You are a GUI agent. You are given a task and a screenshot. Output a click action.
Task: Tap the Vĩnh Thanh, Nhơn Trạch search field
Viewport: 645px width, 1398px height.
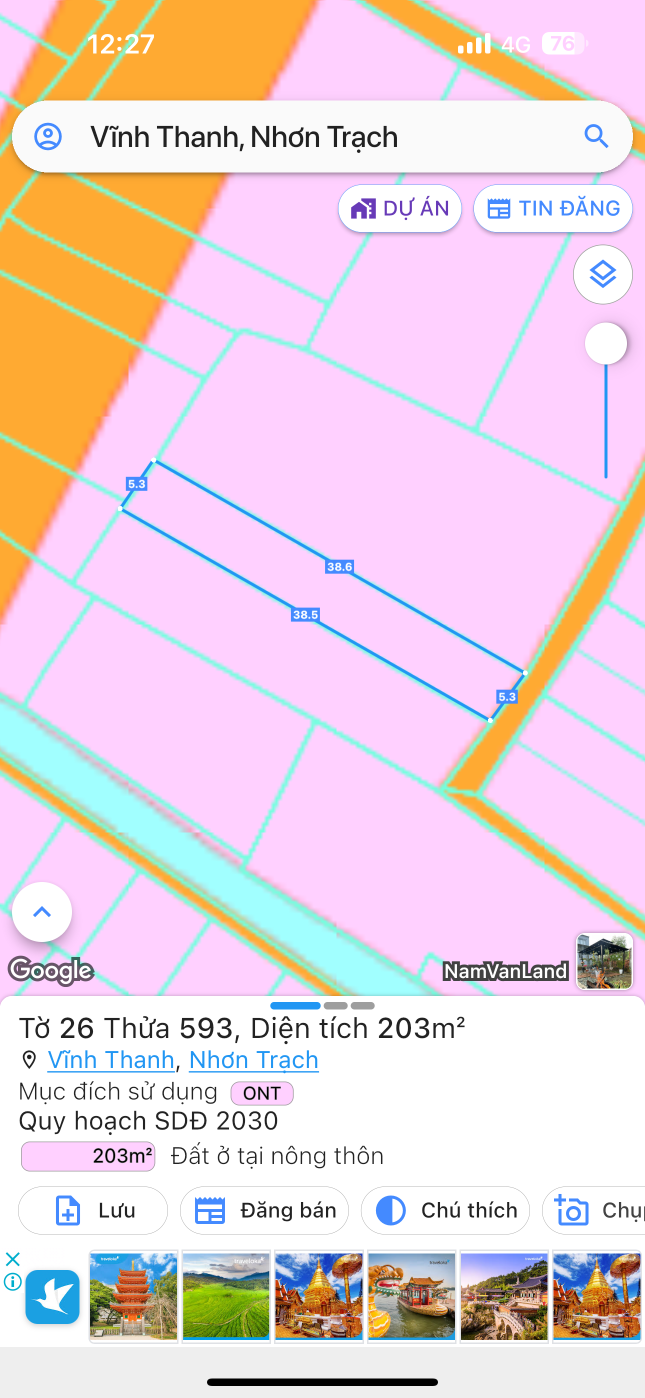point(300,137)
